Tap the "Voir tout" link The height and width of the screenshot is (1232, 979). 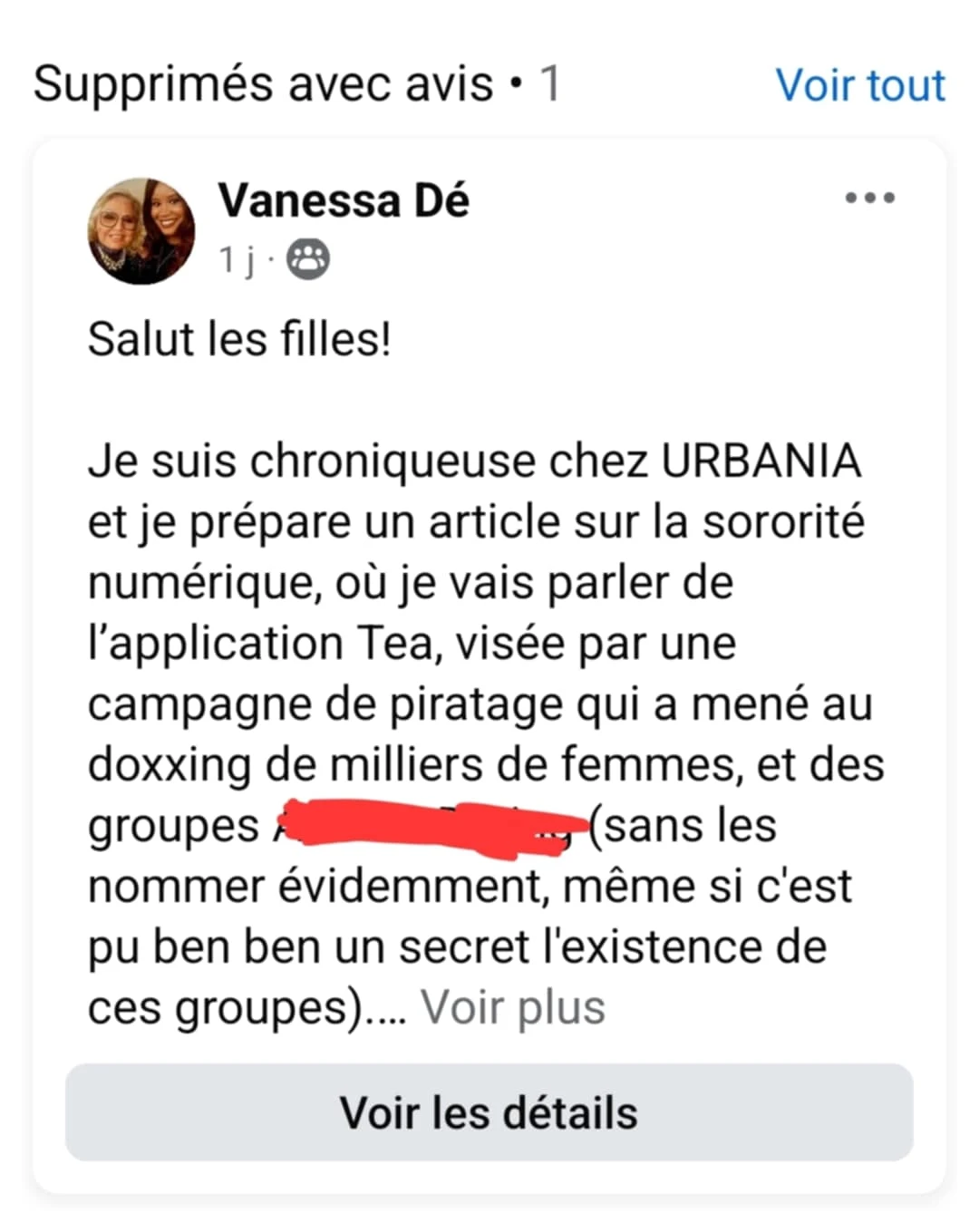(x=859, y=85)
